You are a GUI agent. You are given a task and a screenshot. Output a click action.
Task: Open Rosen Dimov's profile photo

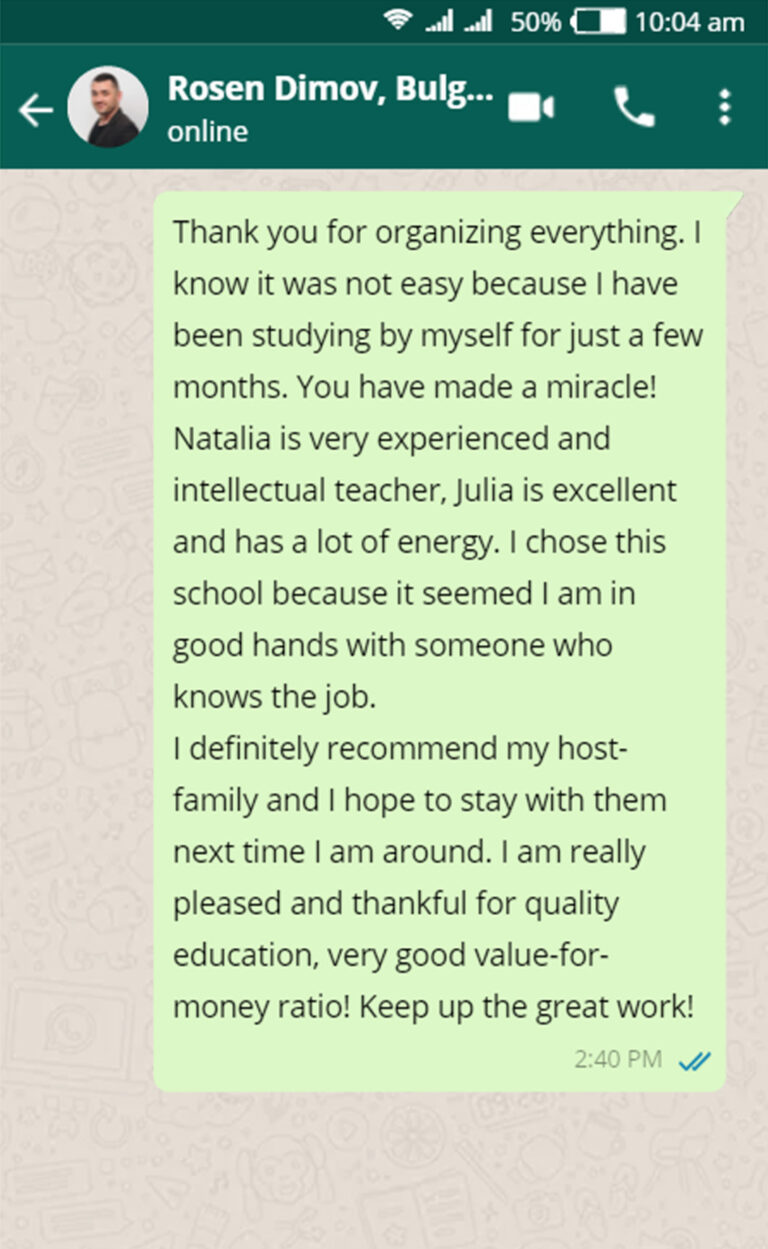tap(108, 108)
